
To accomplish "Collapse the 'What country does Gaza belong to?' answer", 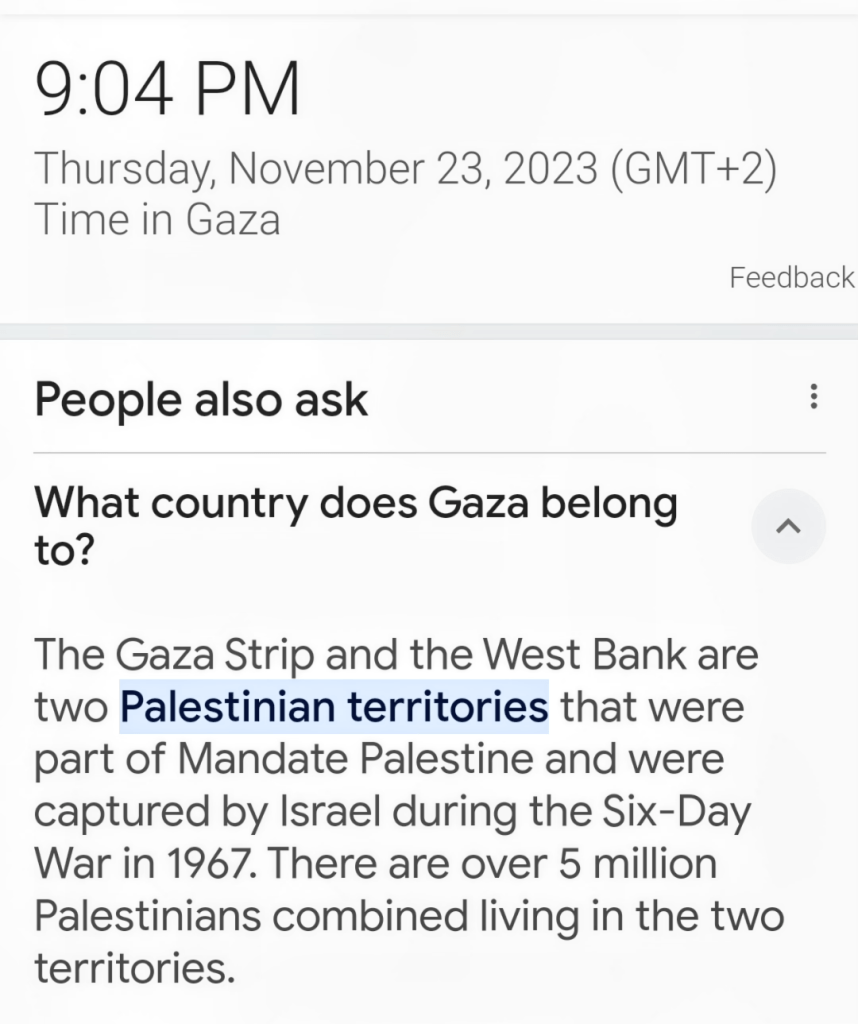I will click(788, 526).
